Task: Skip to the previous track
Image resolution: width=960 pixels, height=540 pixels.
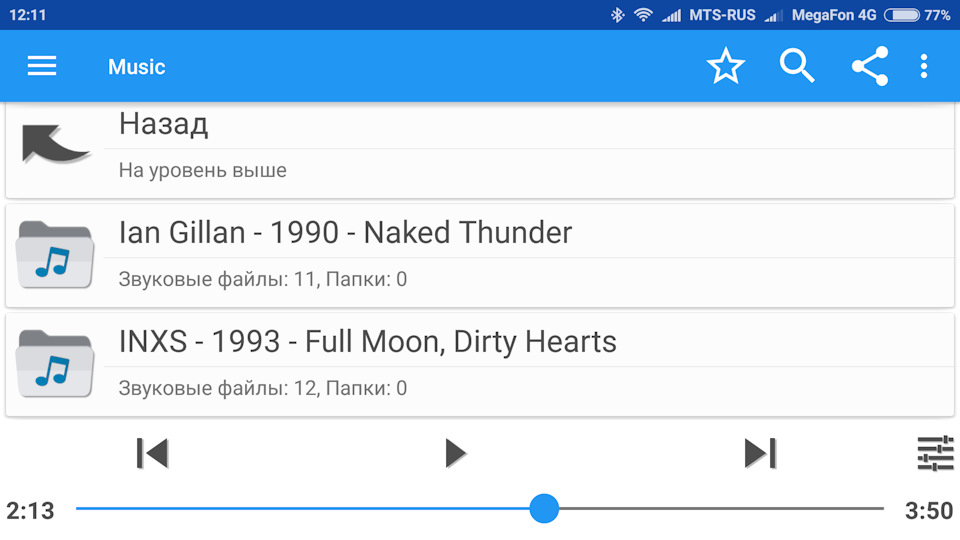Action: pyautogui.click(x=152, y=453)
